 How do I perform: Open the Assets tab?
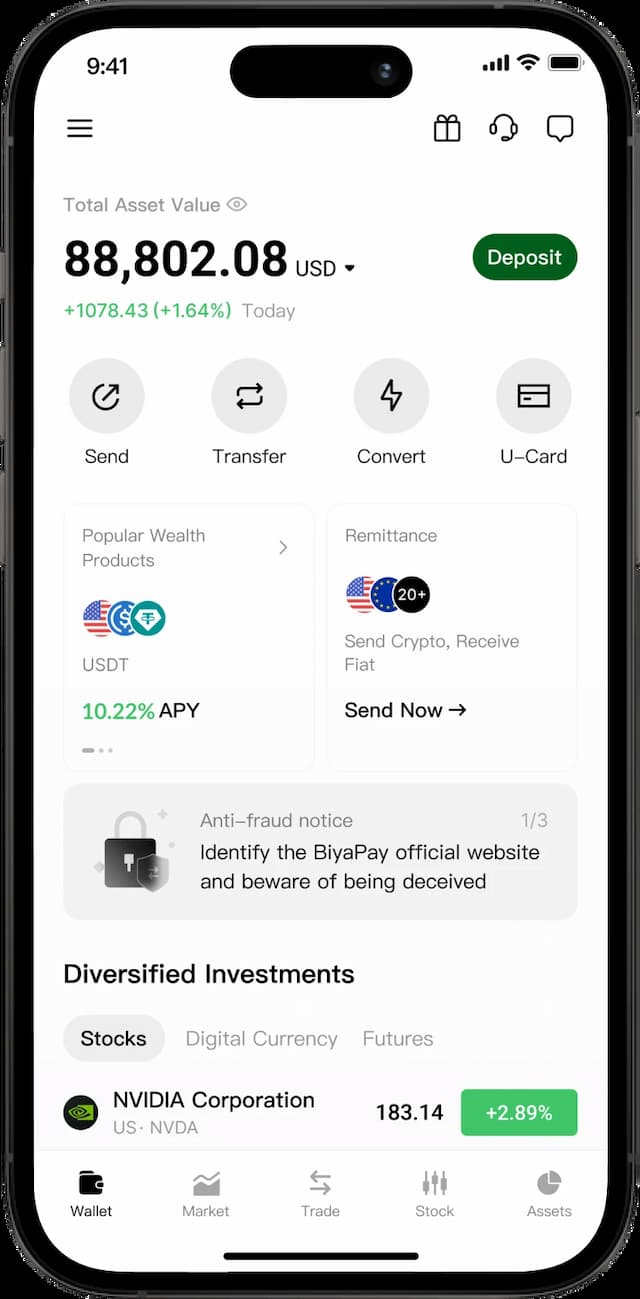[x=549, y=1194]
